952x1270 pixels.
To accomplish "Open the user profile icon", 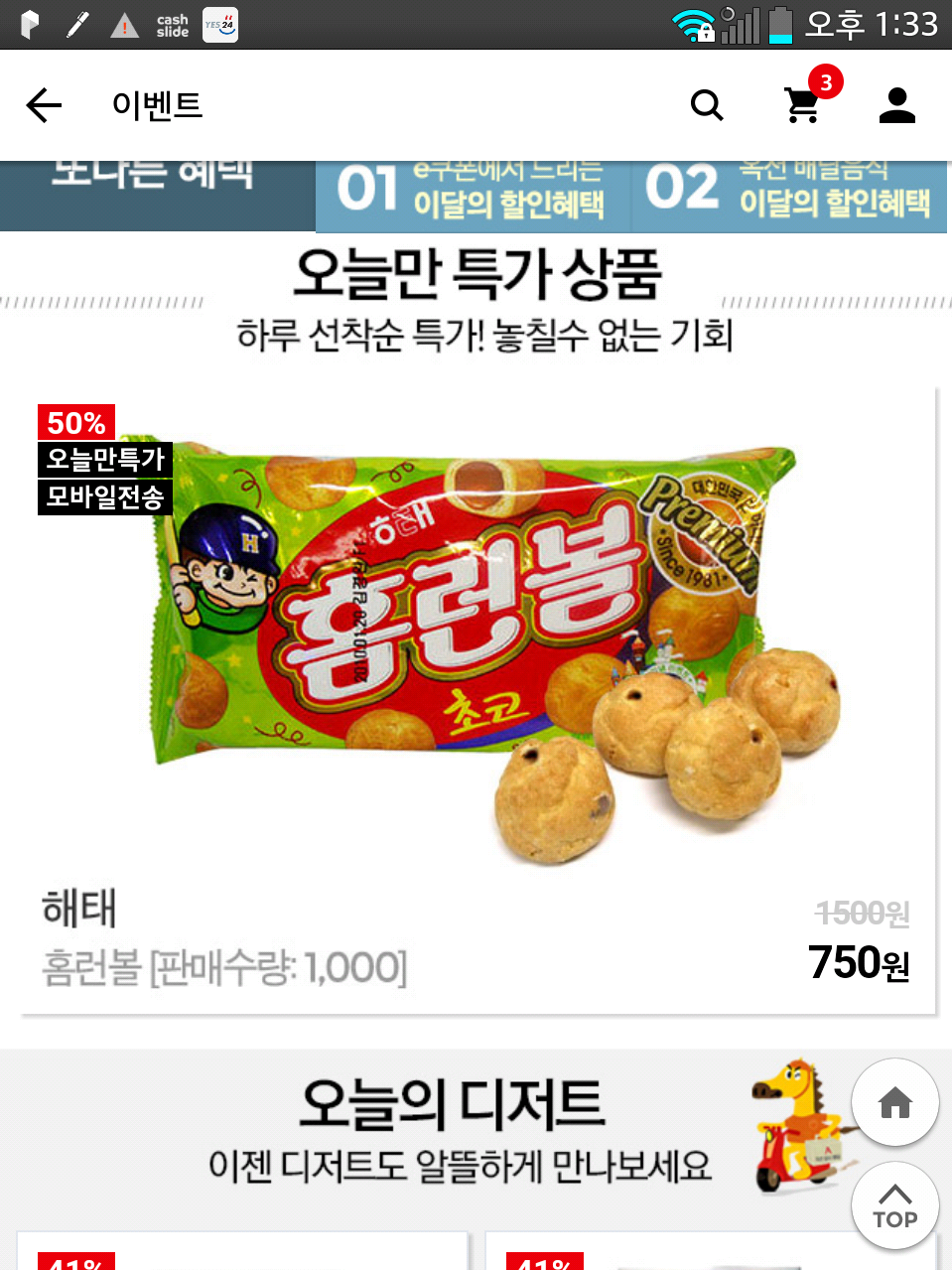I will click(897, 104).
